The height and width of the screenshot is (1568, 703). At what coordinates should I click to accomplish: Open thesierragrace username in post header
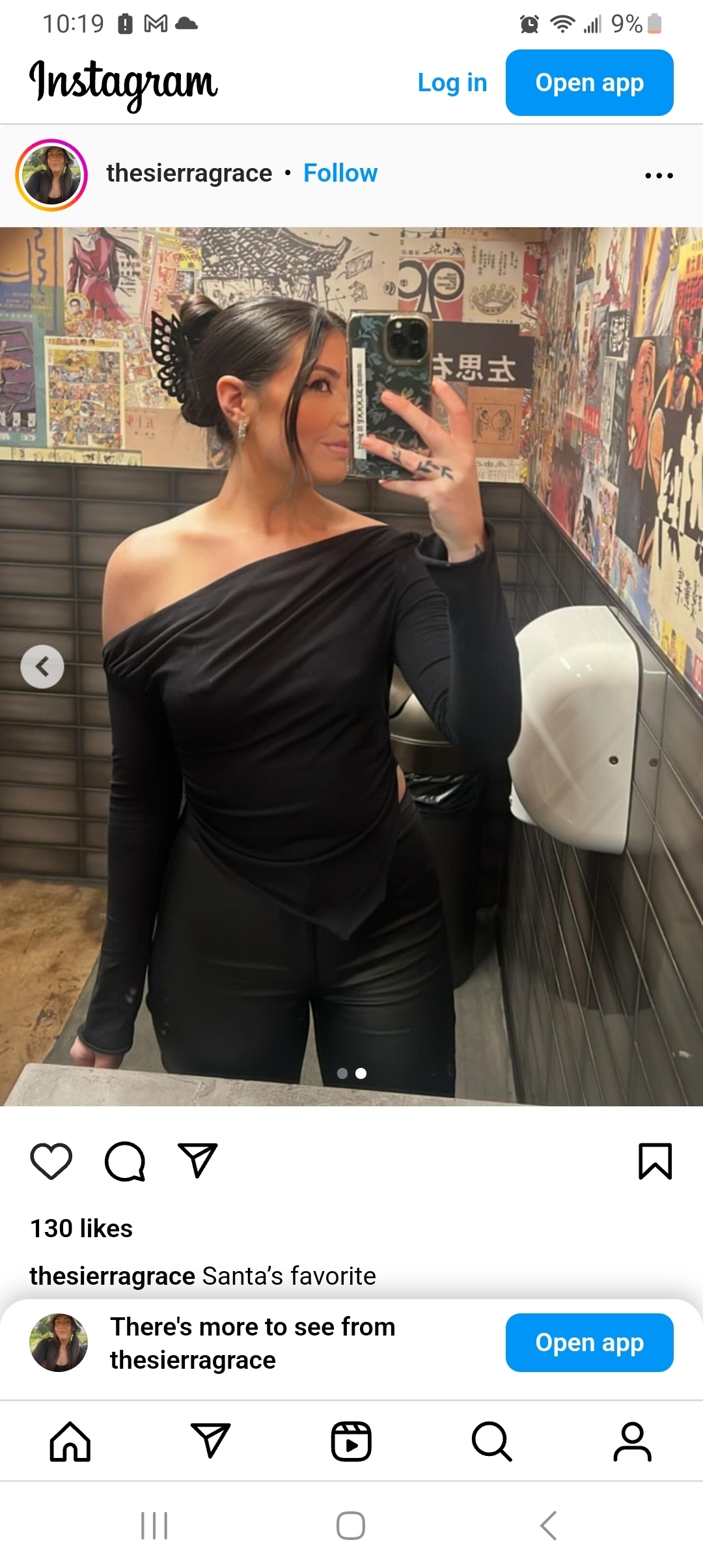(x=189, y=173)
